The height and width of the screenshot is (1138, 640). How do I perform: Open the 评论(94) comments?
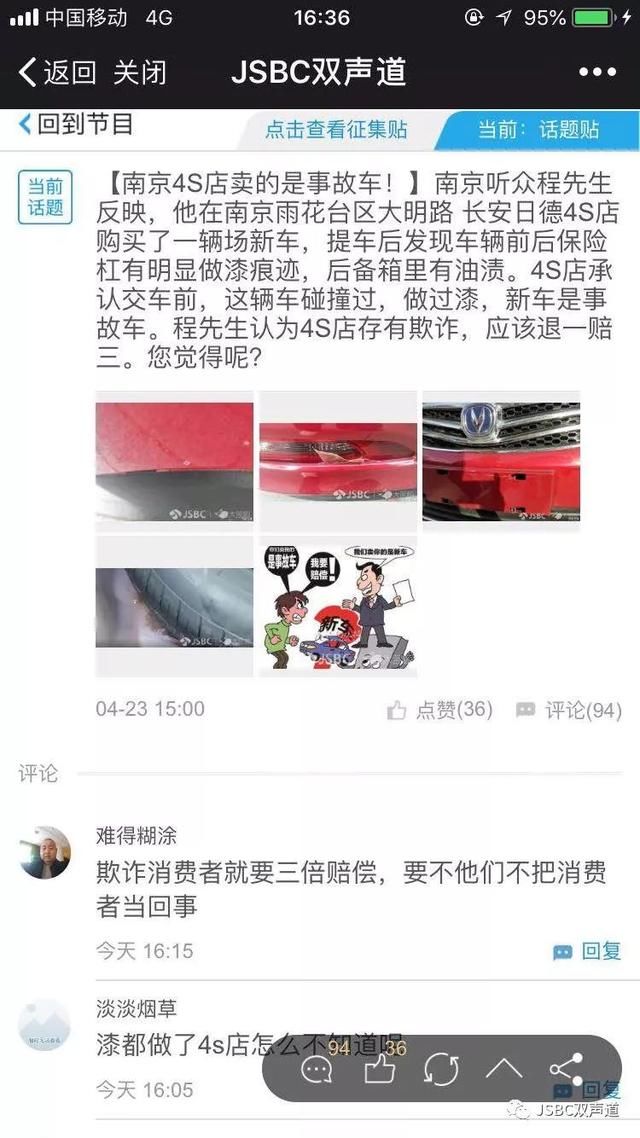(568, 710)
